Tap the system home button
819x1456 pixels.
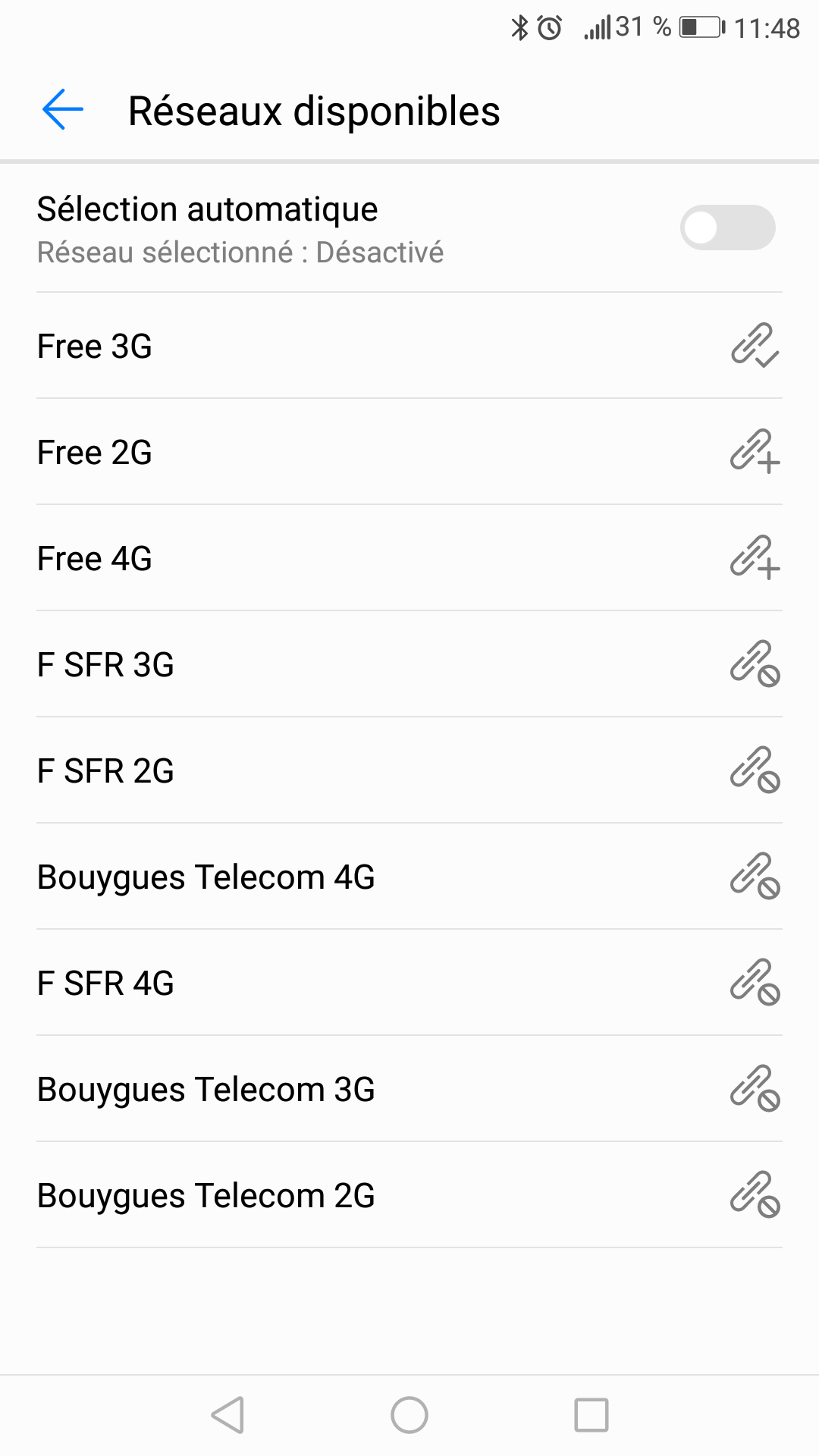(x=409, y=1415)
